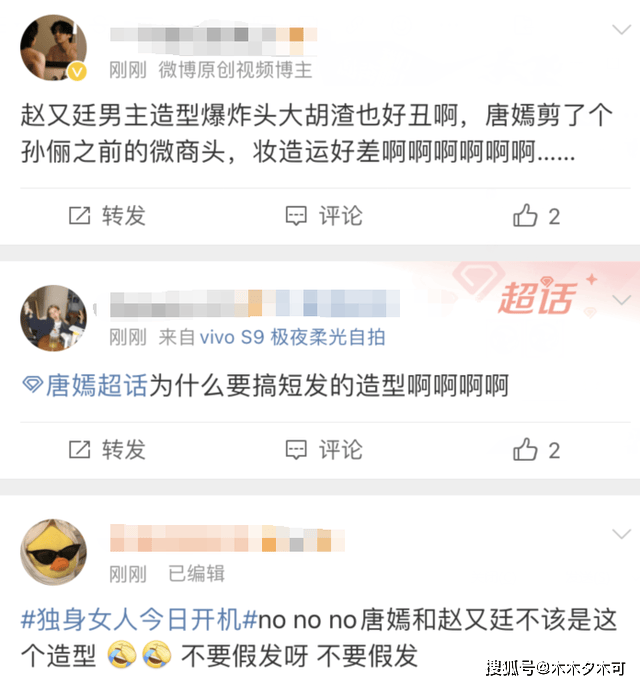
Task: Open the duck avatar user's profile
Action: click(53, 553)
